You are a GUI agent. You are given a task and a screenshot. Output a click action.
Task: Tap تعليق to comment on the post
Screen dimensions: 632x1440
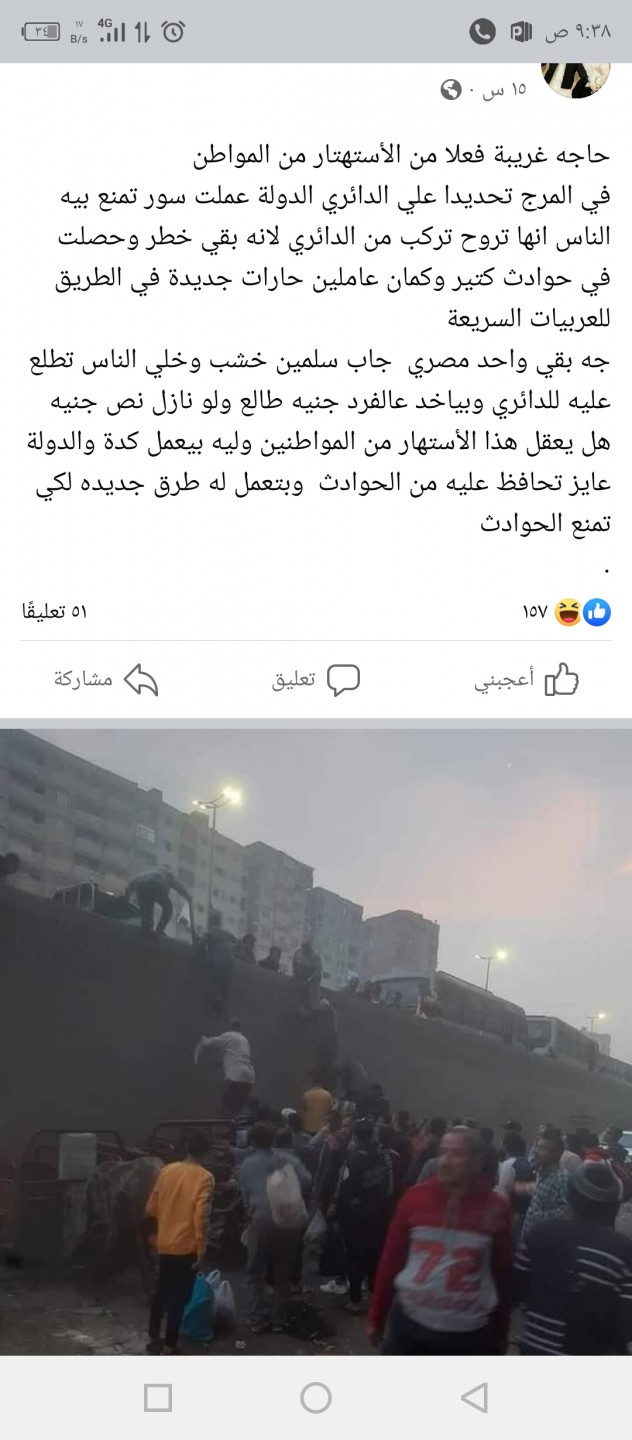(316, 680)
